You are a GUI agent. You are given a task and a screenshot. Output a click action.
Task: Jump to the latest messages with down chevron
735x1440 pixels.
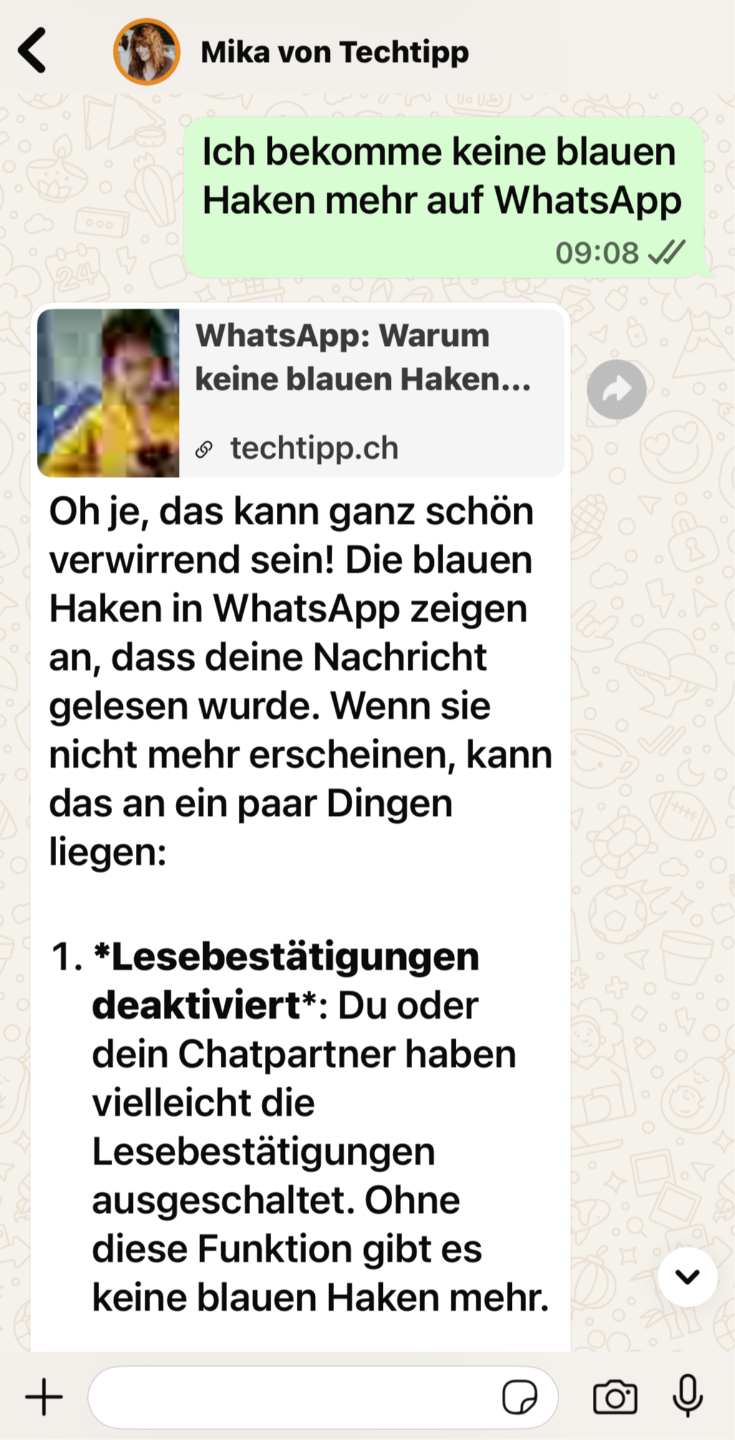(x=688, y=1277)
